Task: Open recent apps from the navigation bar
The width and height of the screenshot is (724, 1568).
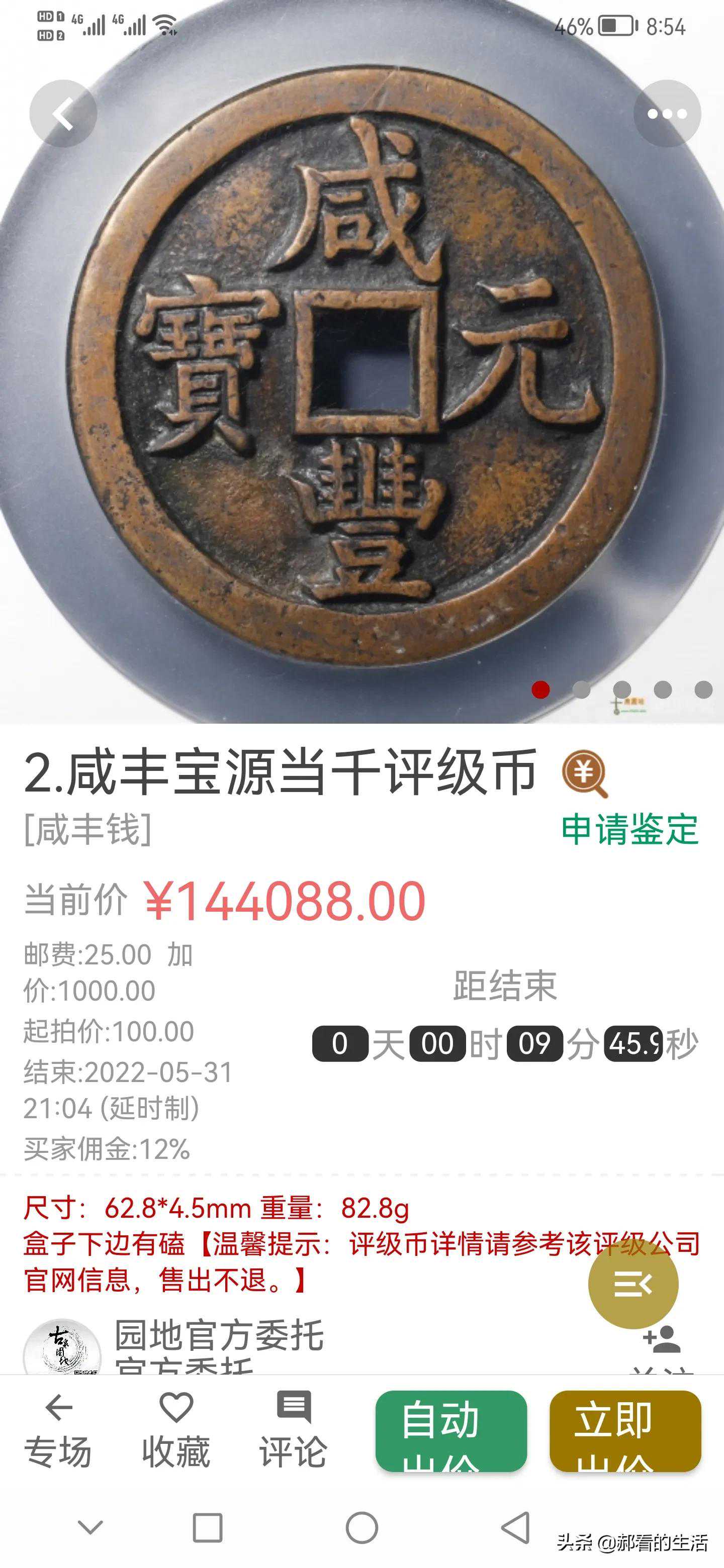Action: 207,1527
